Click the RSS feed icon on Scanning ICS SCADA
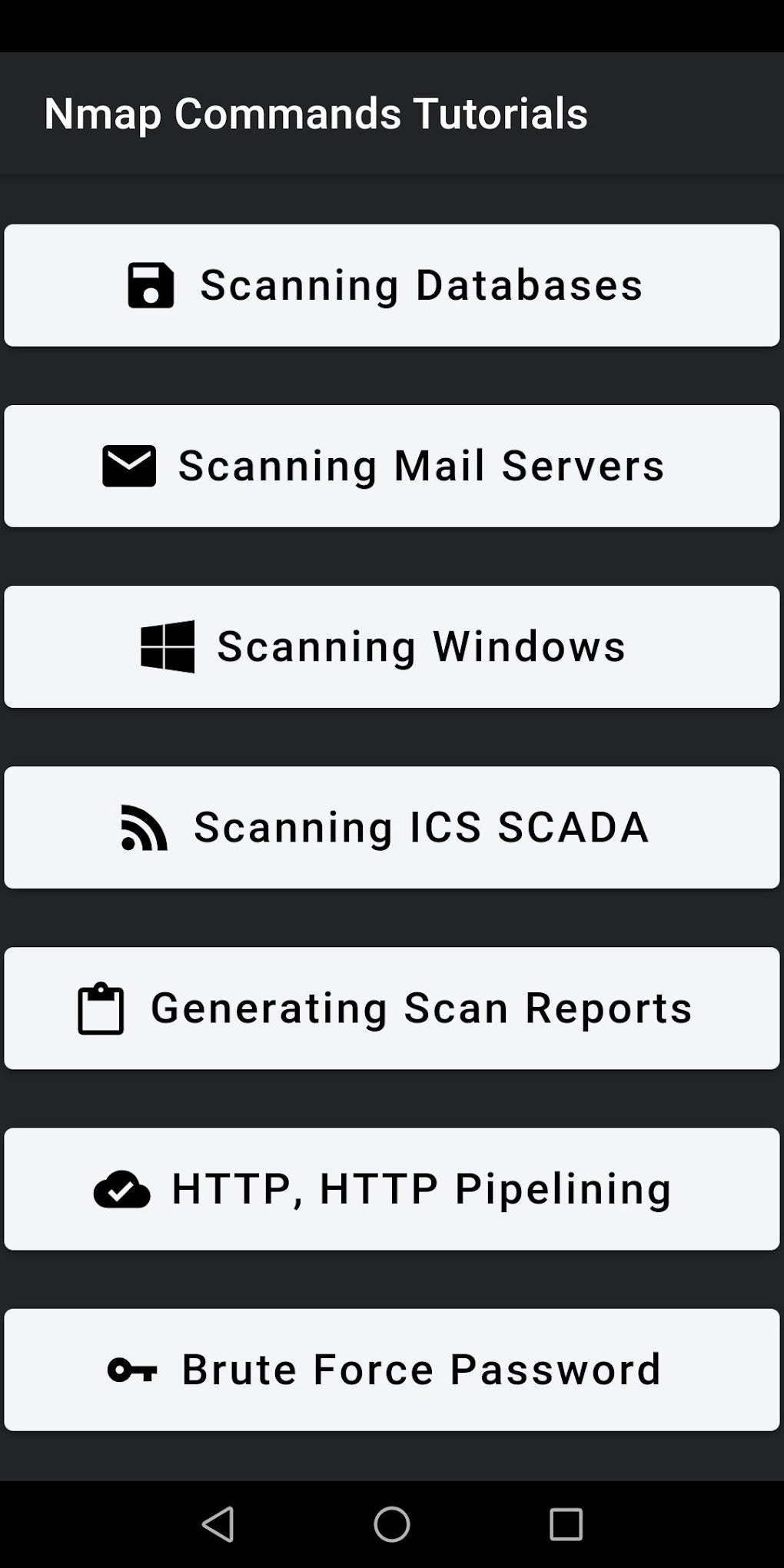 click(x=143, y=827)
